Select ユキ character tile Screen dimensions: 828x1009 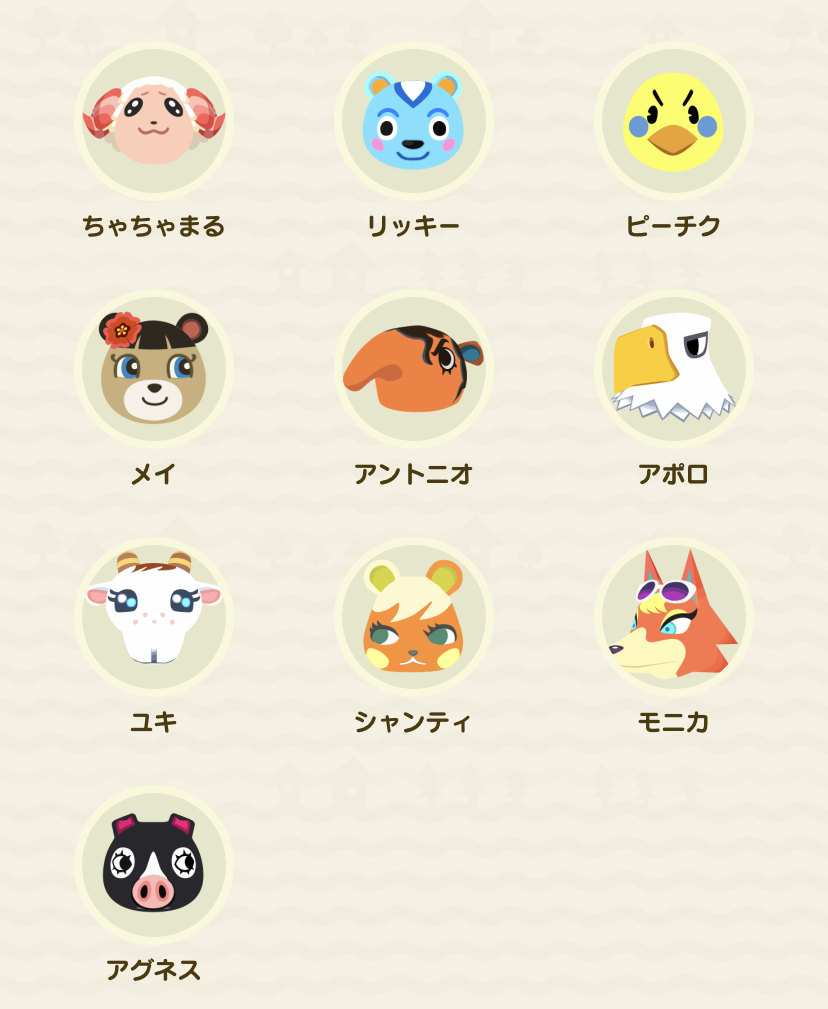(x=154, y=617)
